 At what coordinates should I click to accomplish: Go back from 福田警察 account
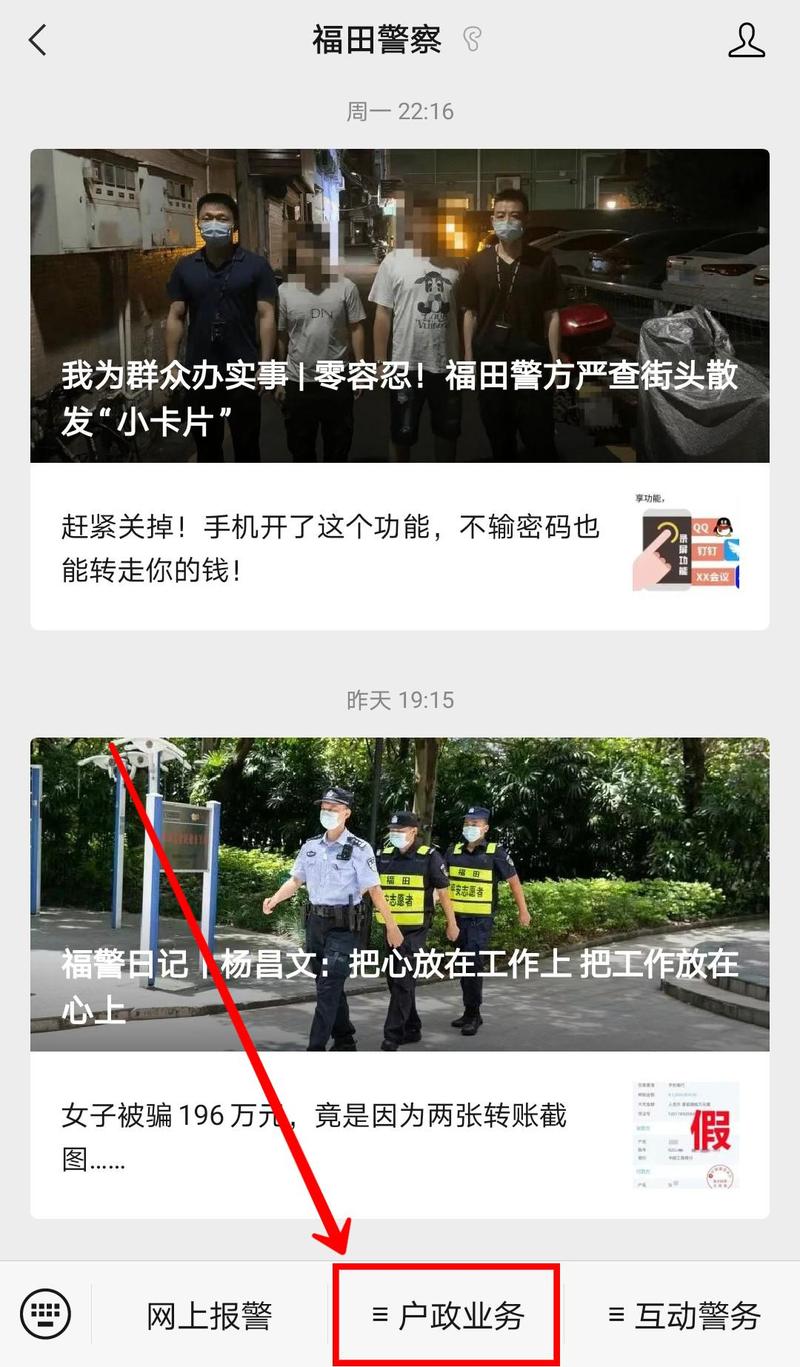pos(38,41)
